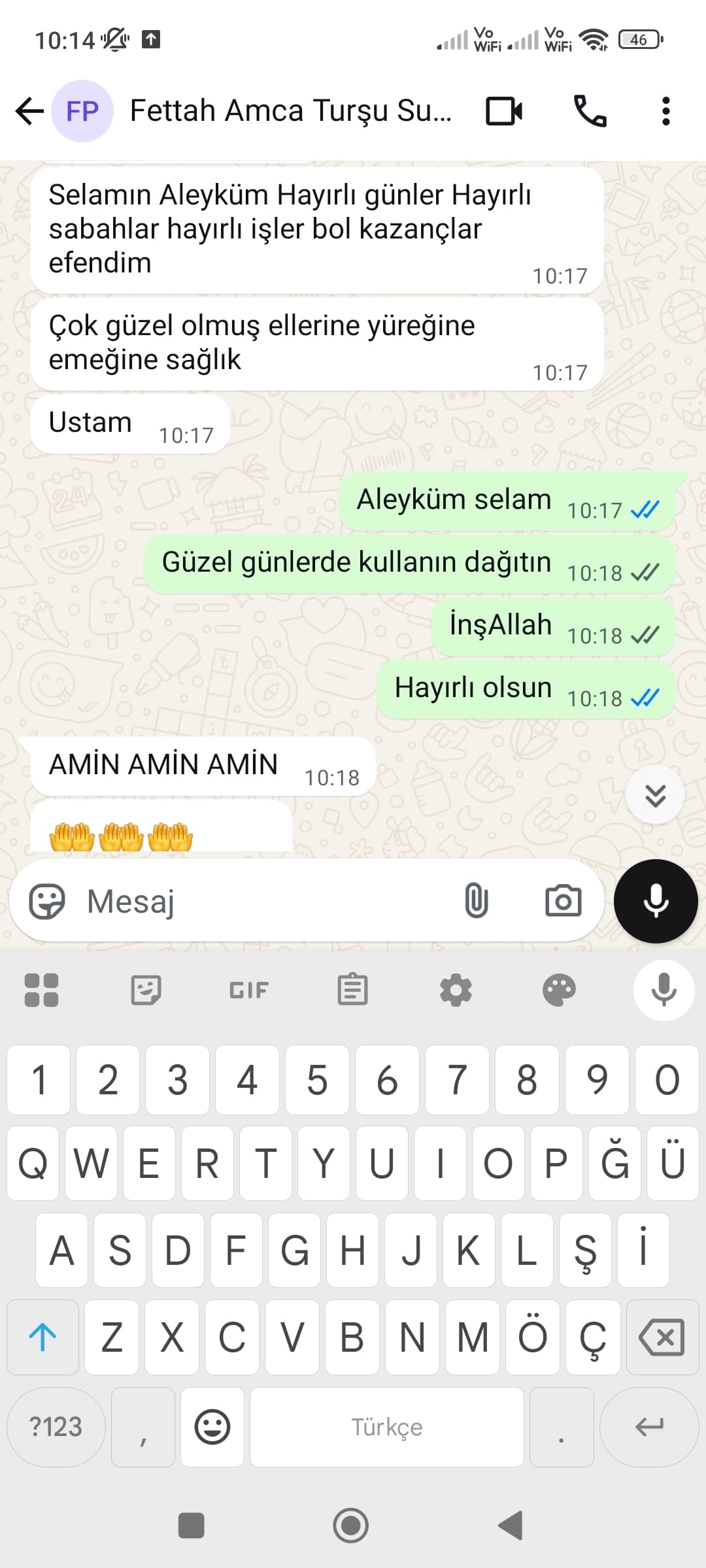Switch to symbols with the ?123 key
The image size is (706, 1568).
pyautogui.click(x=56, y=1426)
